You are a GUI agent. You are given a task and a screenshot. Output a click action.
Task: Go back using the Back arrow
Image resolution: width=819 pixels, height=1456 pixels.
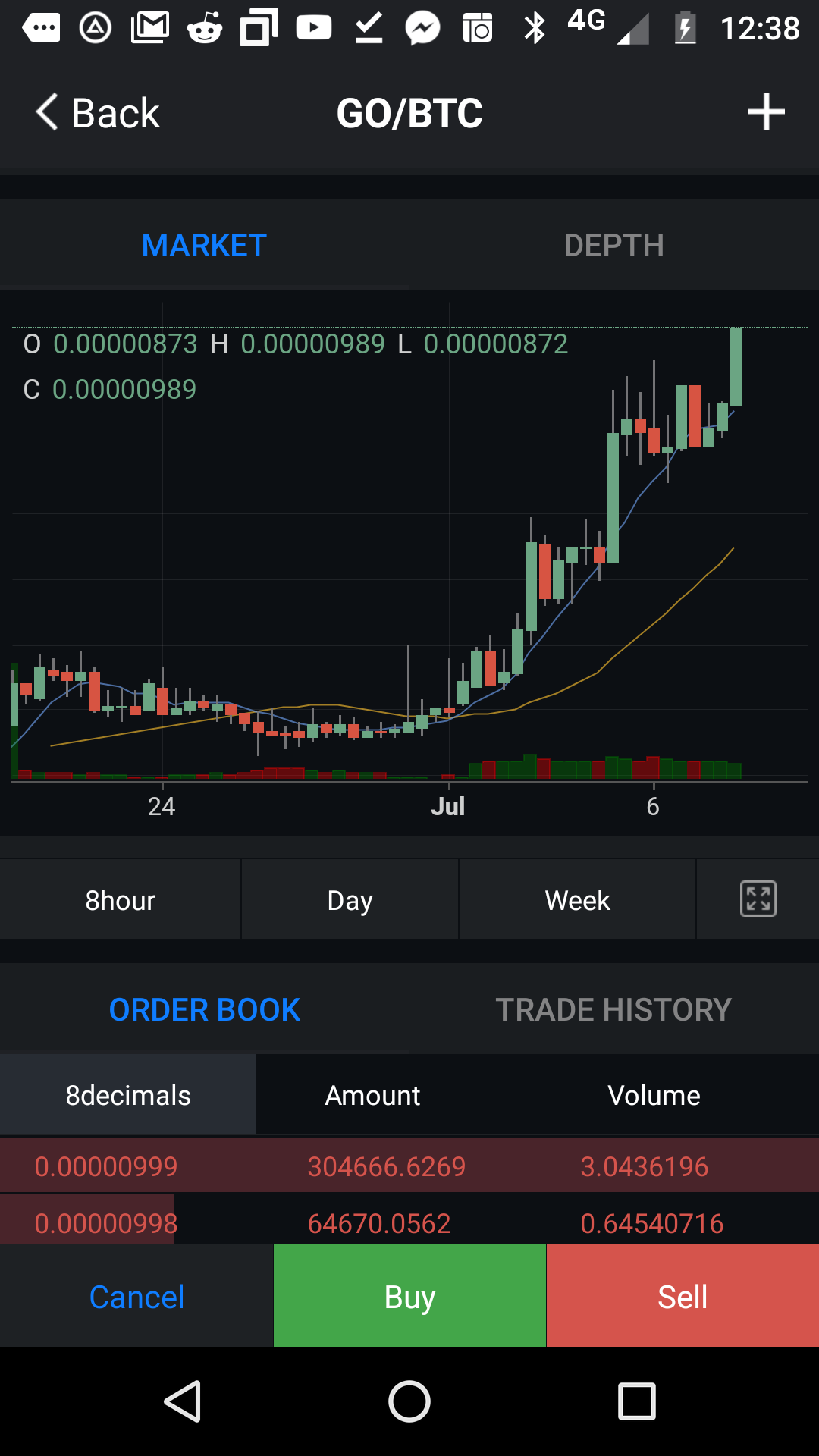pyautogui.click(x=96, y=114)
